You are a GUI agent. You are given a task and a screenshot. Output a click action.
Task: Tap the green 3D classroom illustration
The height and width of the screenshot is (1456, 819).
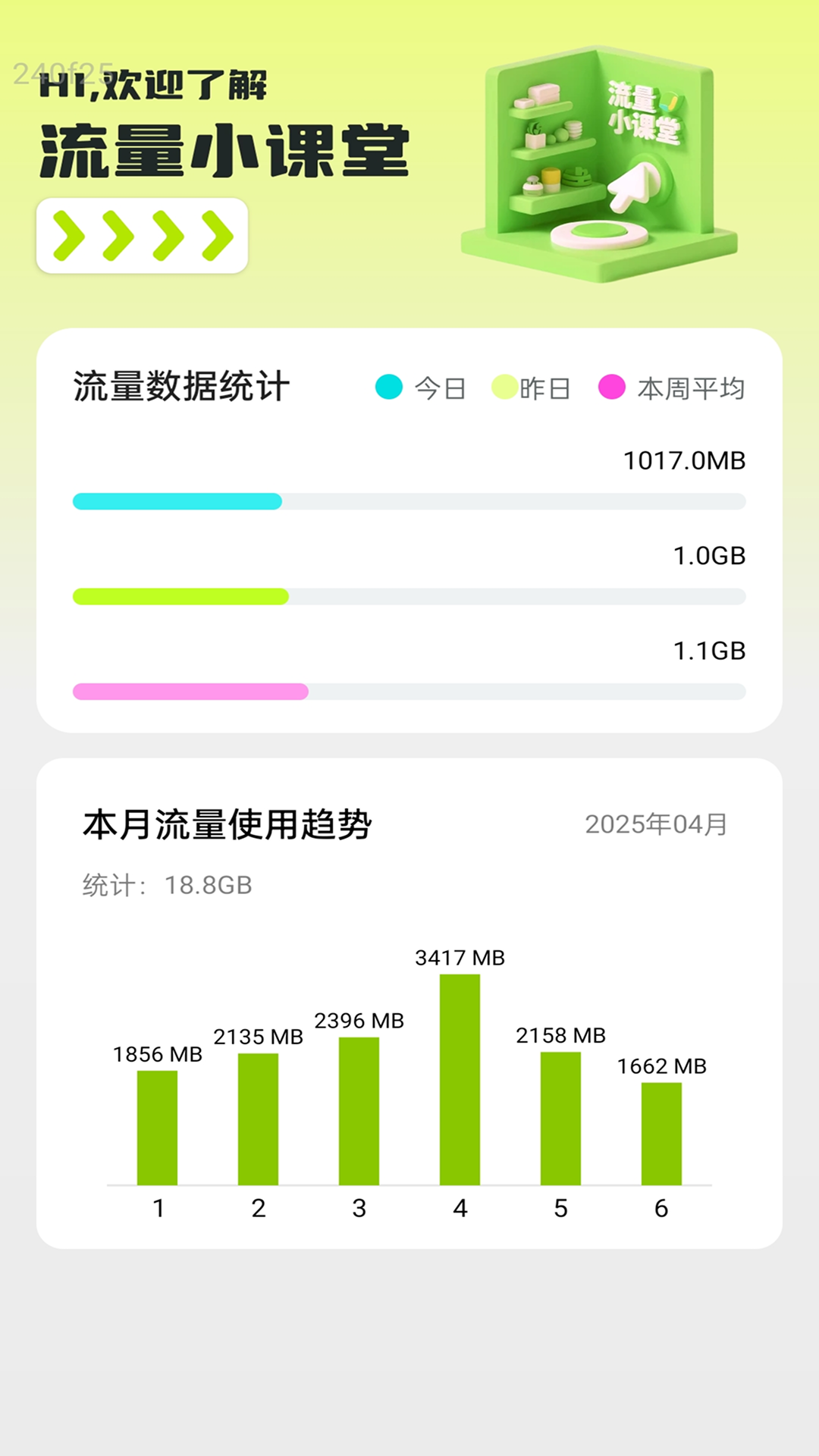coord(599,167)
